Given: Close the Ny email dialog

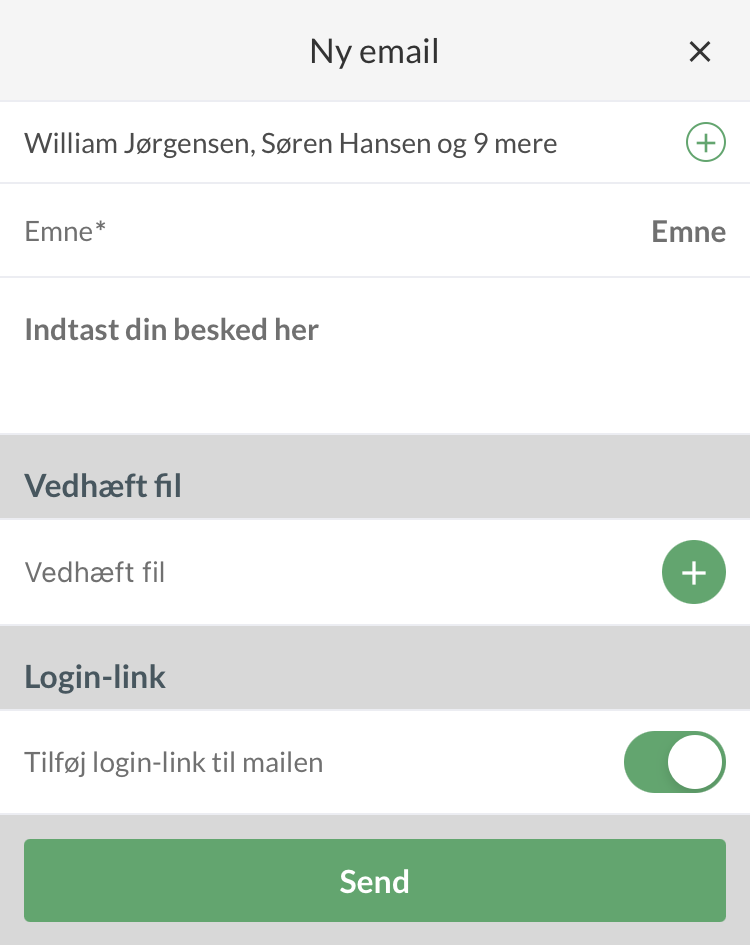Looking at the screenshot, I should pyautogui.click(x=699, y=52).
